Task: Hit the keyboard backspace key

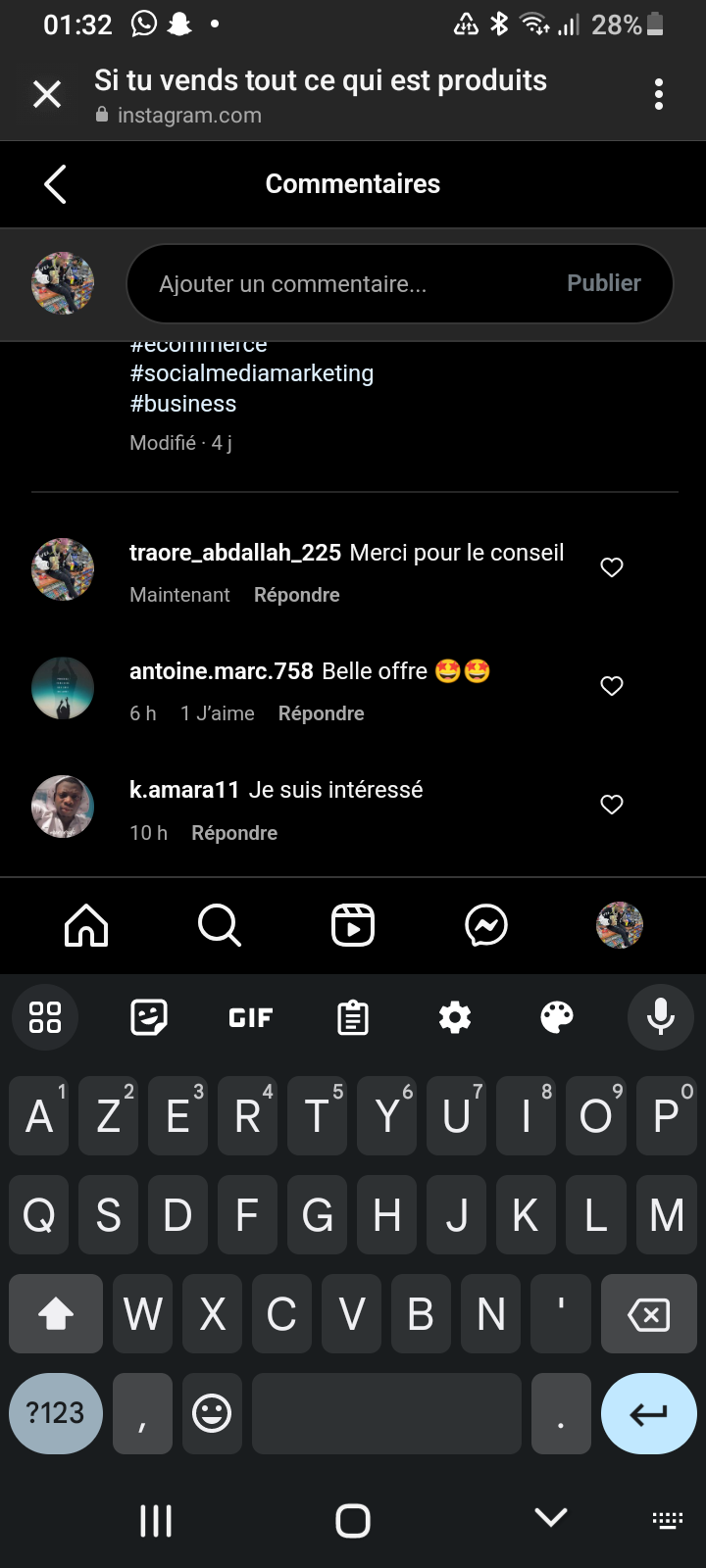Action: coord(648,1314)
